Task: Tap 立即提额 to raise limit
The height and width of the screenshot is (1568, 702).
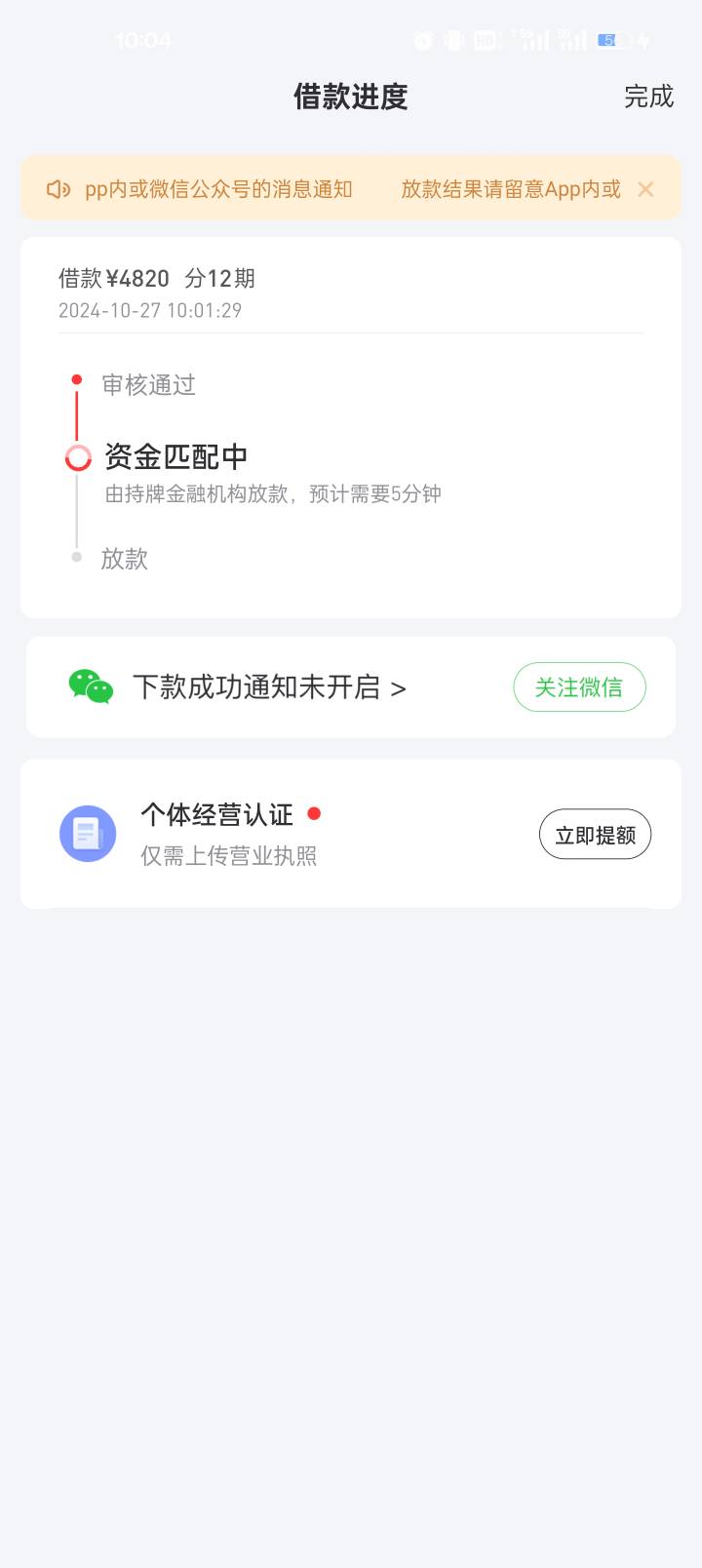Action: click(595, 835)
